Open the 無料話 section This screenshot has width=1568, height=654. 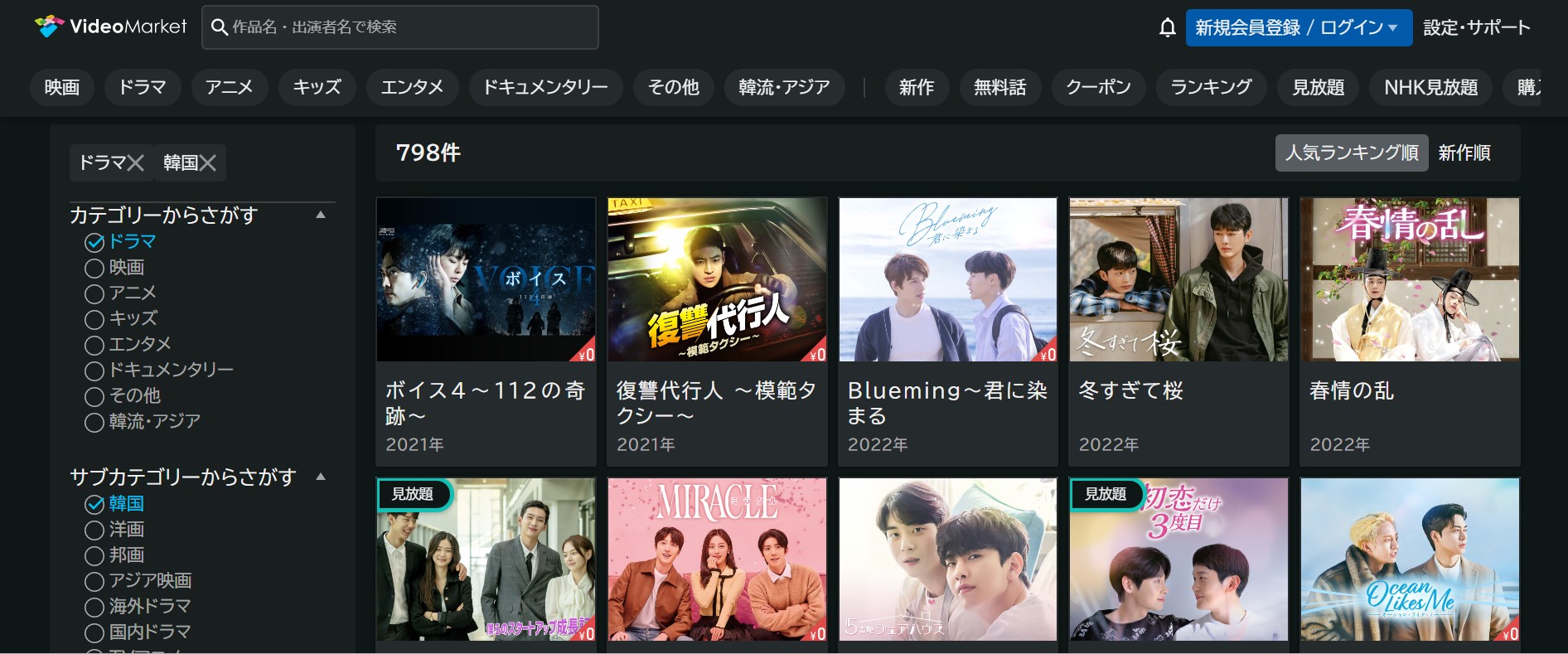pos(999,88)
